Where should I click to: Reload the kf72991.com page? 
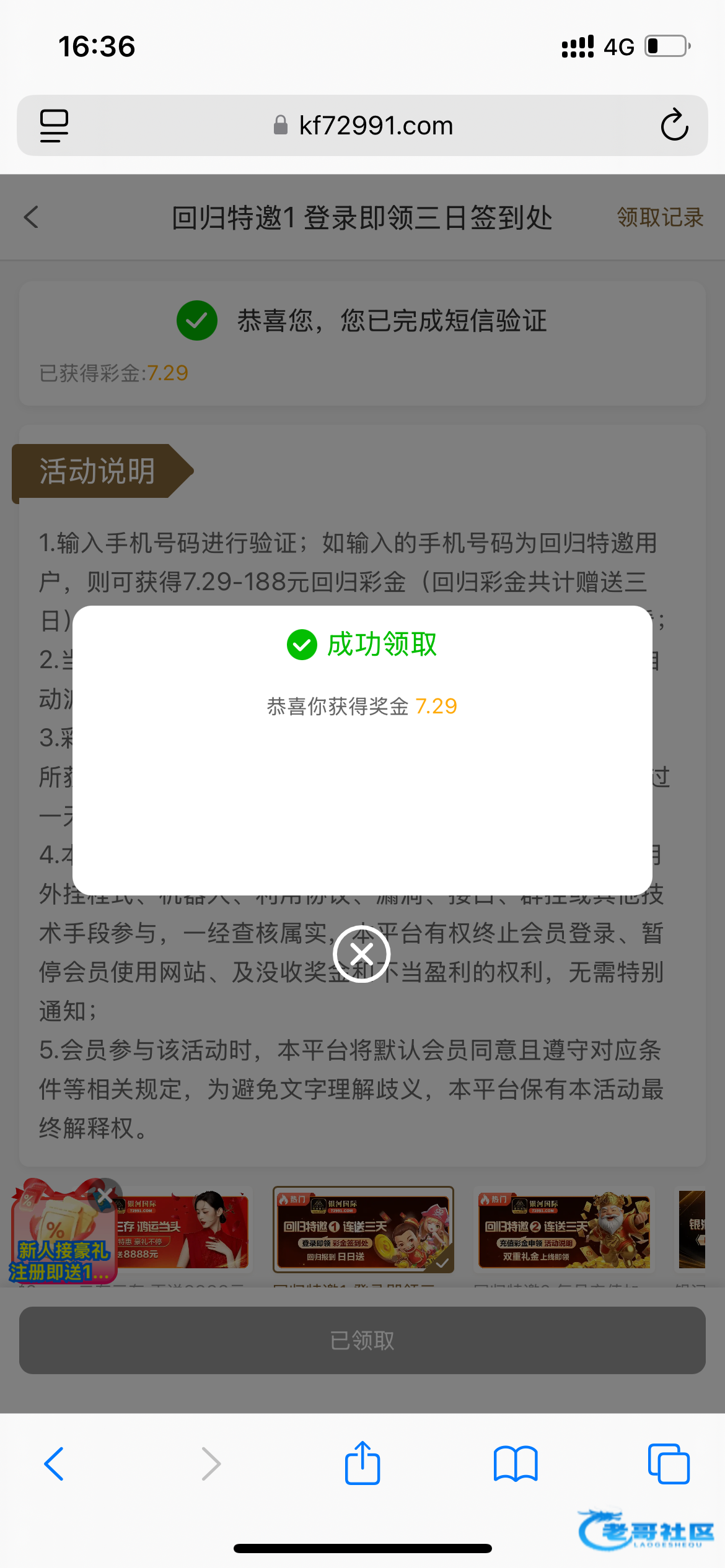point(674,125)
